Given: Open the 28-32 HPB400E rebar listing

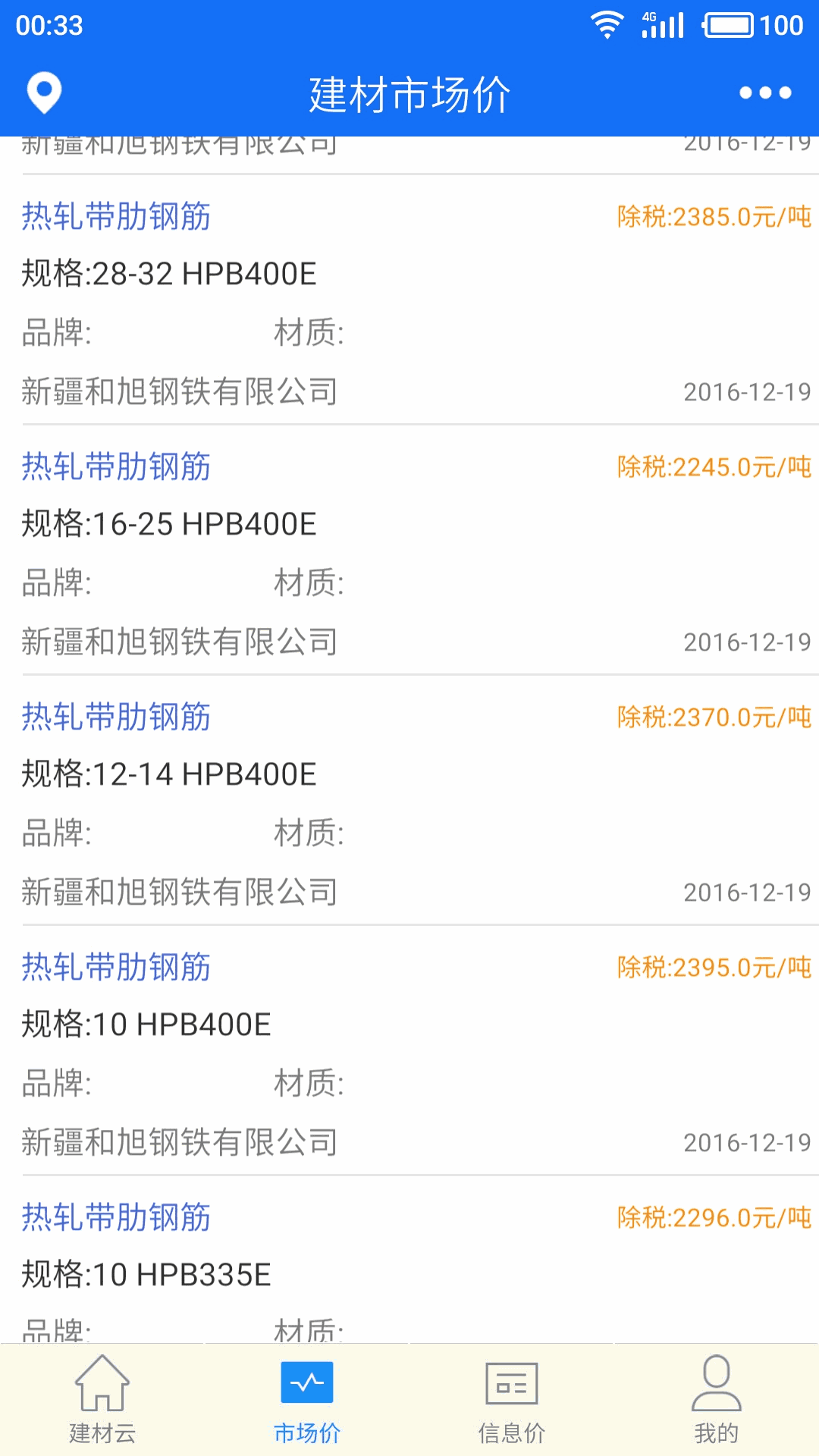Looking at the screenshot, I should [x=409, y=300].
